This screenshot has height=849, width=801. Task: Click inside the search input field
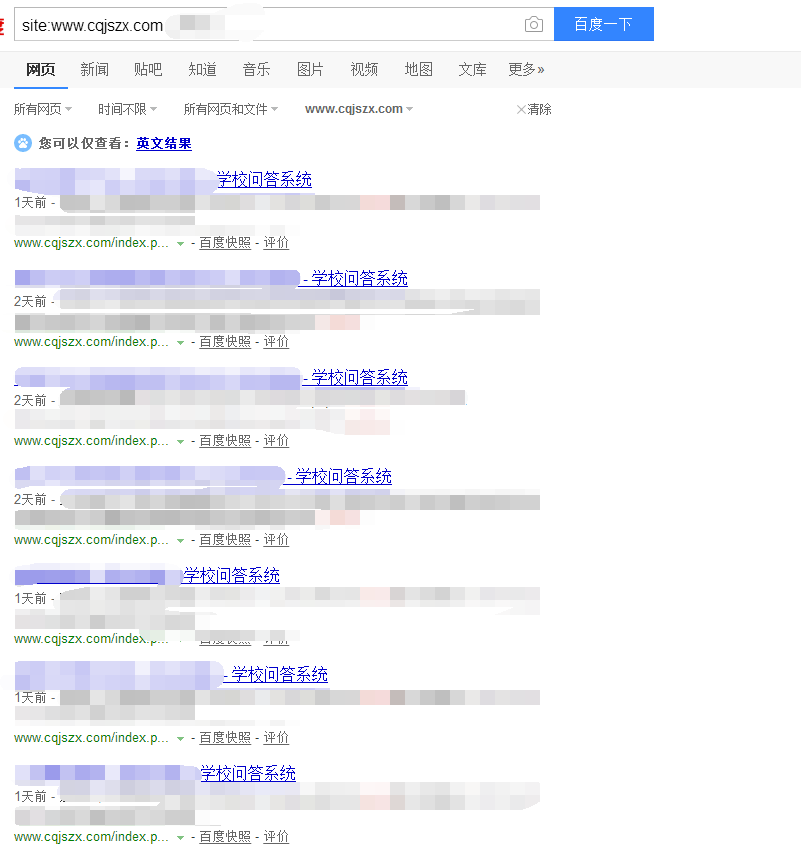click(x=250, y=24)
